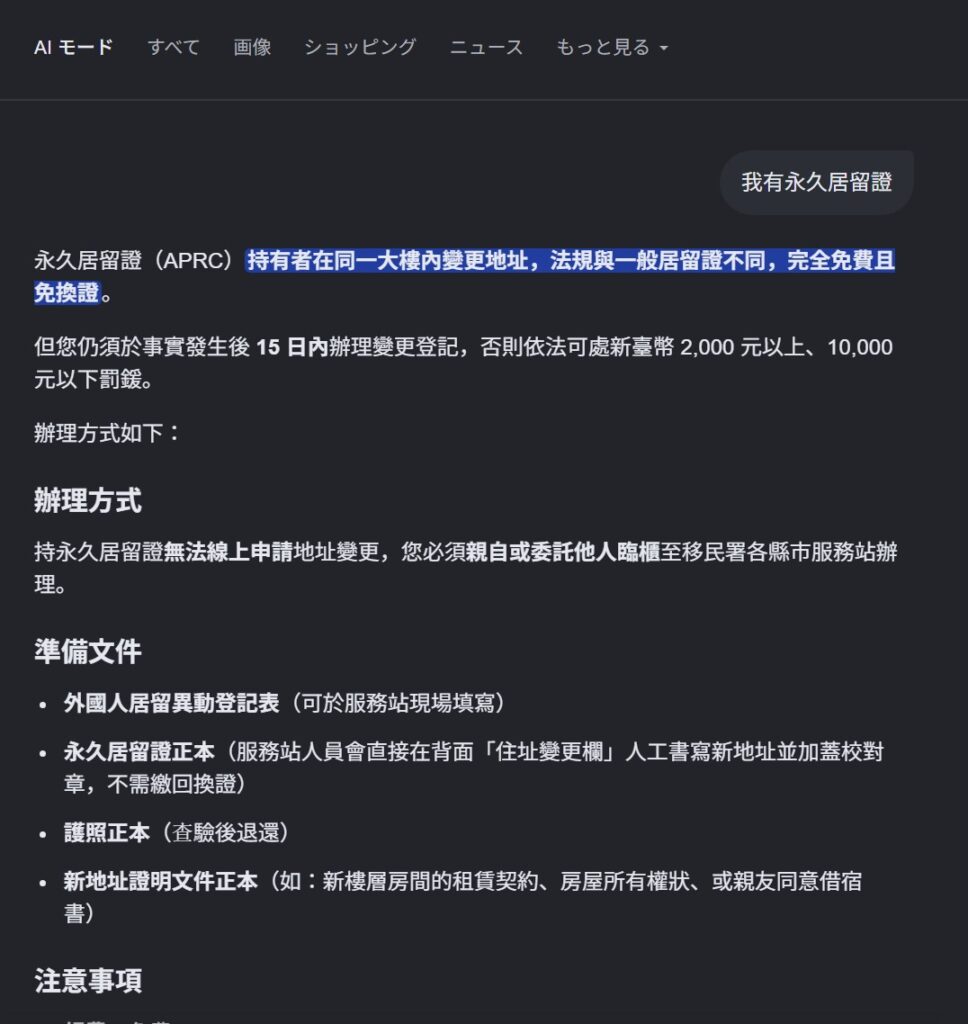The width and height of the screenshot is (968, 1024).
Task: Open the 画像 results tab
Action: pos(252,48)
